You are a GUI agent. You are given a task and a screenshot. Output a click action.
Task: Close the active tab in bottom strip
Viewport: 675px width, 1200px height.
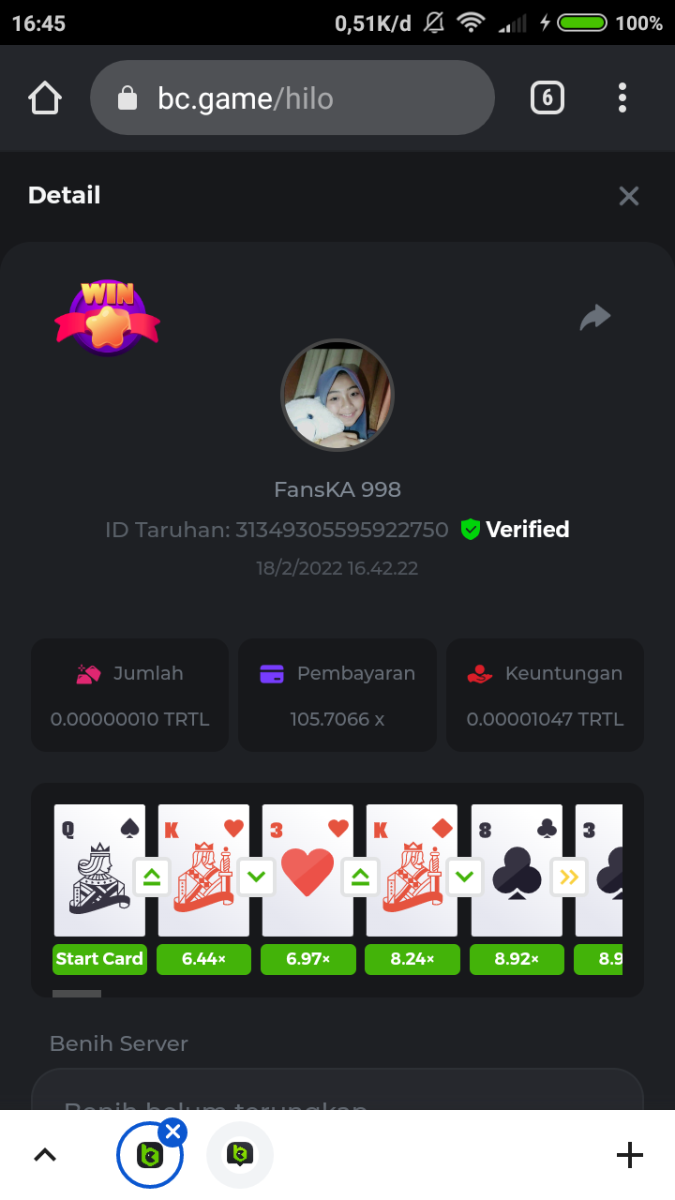(173, 1132)
